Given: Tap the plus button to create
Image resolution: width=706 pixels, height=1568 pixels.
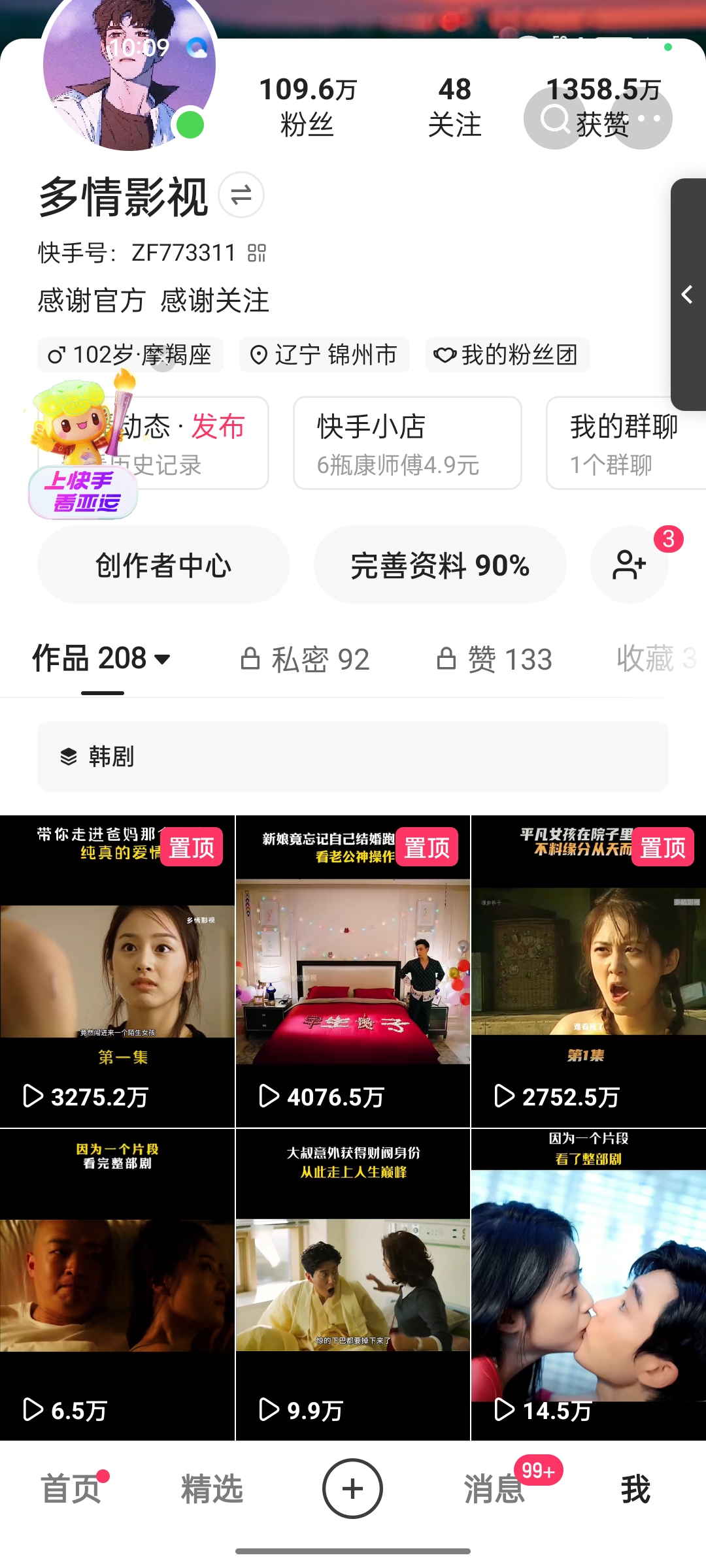Looking at the screenshot, I should (352, 1489).
